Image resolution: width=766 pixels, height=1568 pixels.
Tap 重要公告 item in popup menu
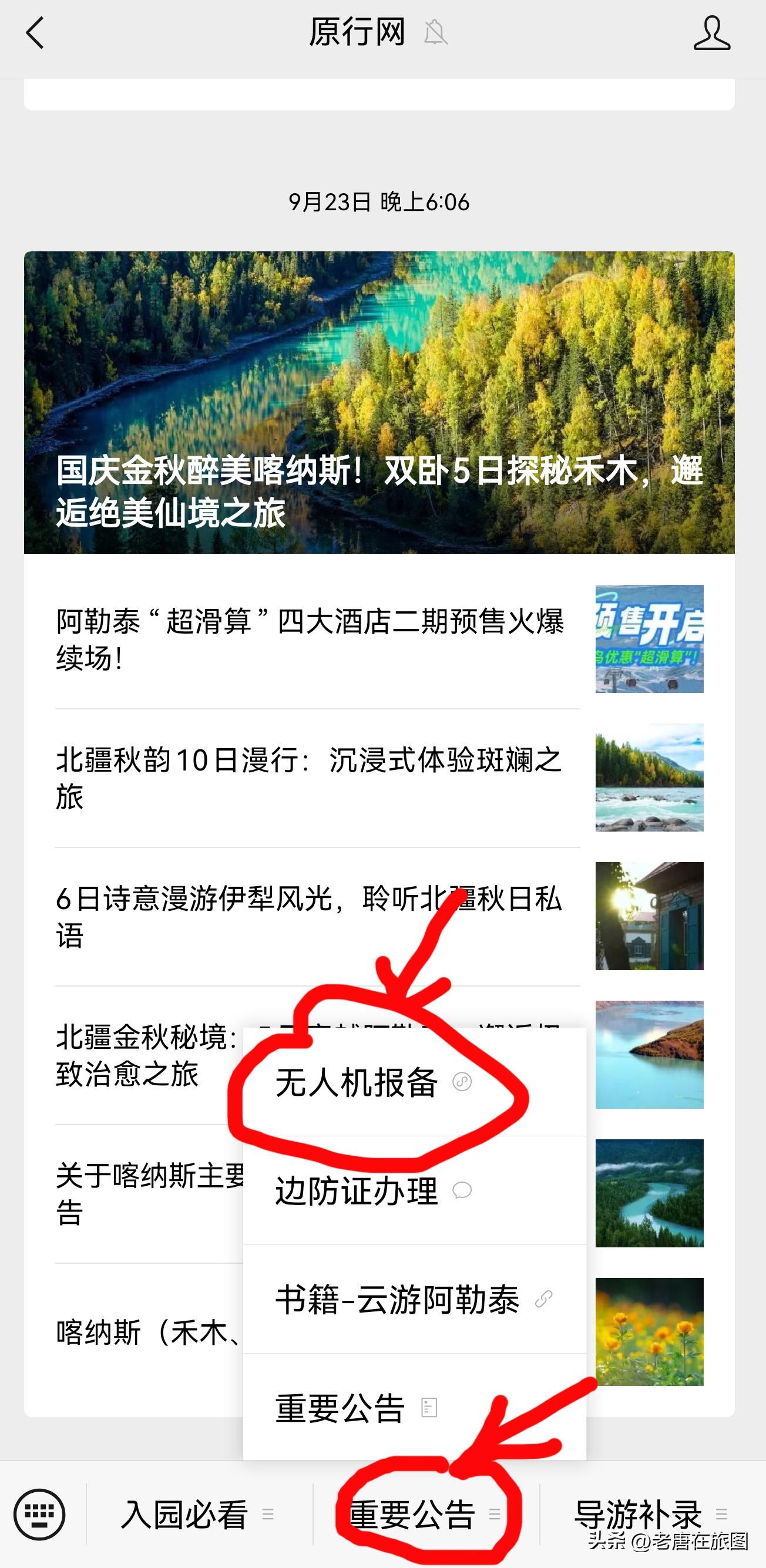point(341,1407)
